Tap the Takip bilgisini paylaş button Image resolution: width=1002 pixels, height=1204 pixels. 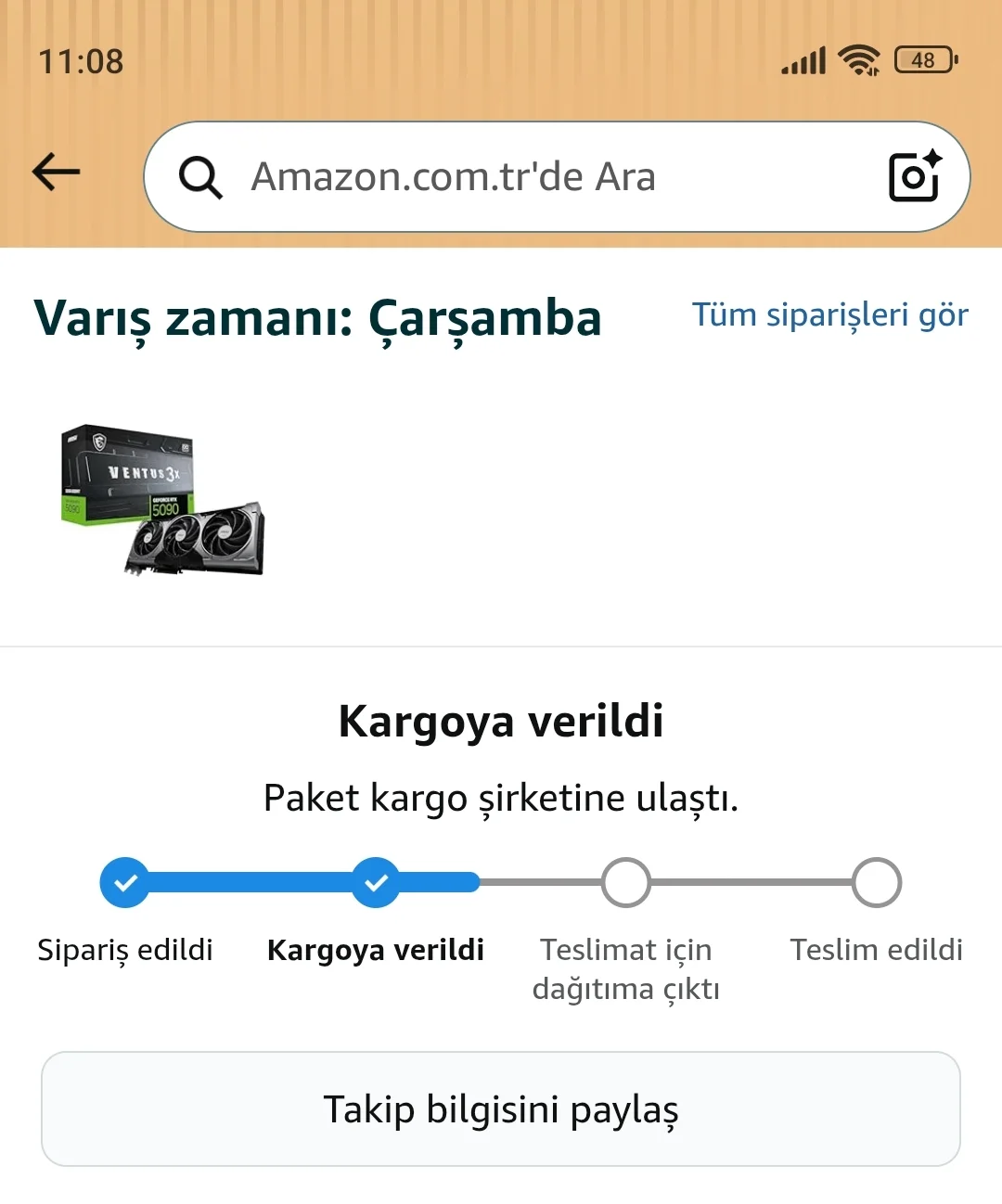pyautogui.click(x=501, y=1108)
